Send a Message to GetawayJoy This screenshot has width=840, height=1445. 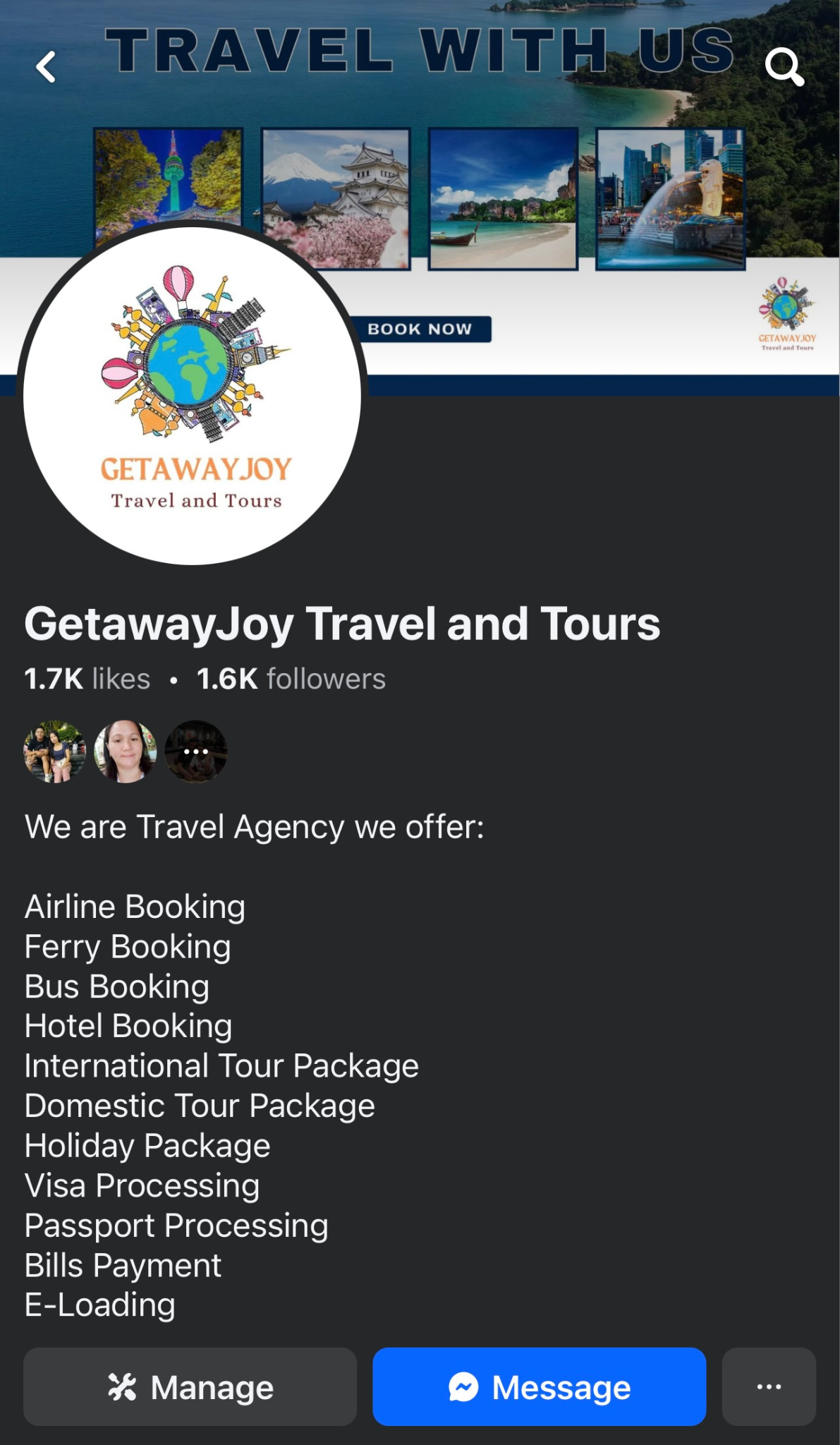(x=539, y=1386)
